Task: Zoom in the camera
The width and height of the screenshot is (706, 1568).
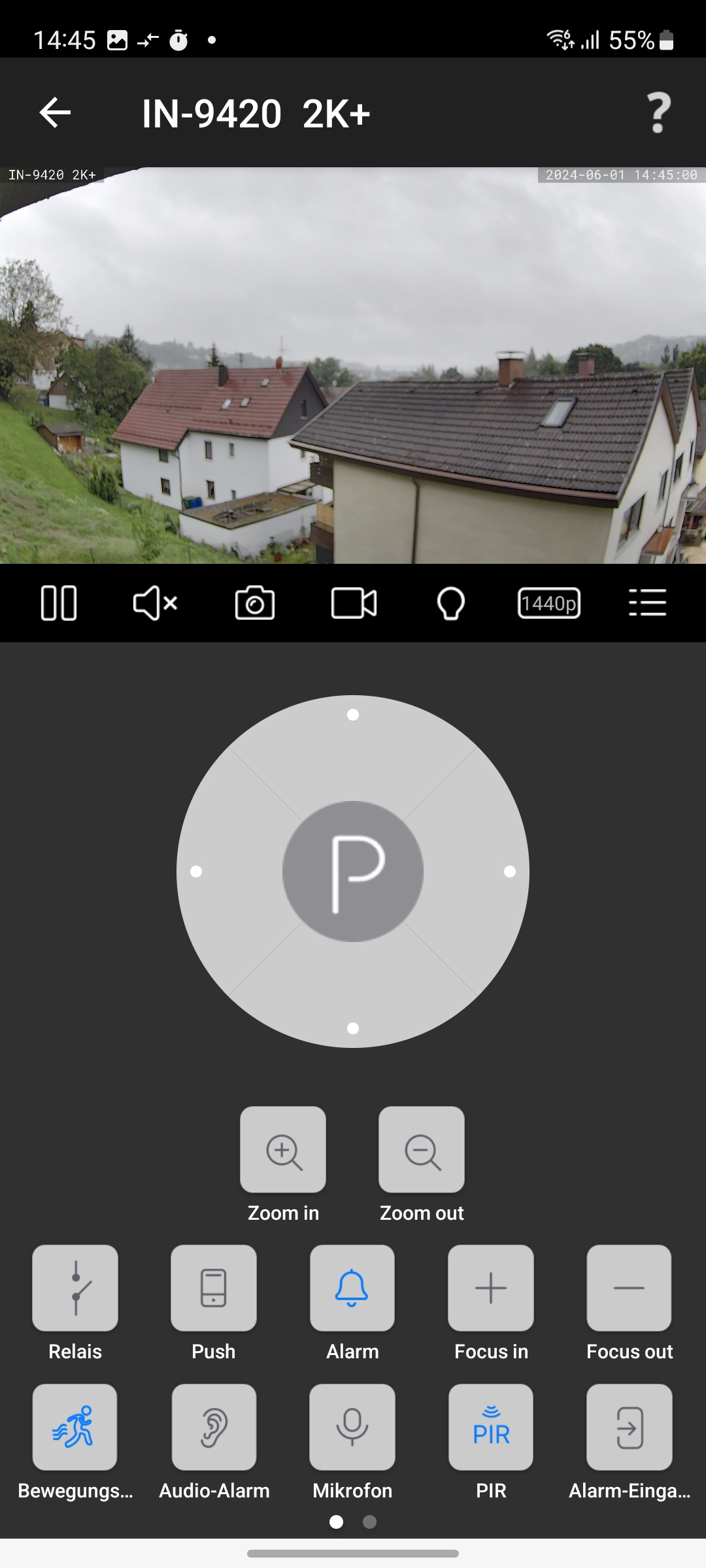Action: click(283, 1150)
